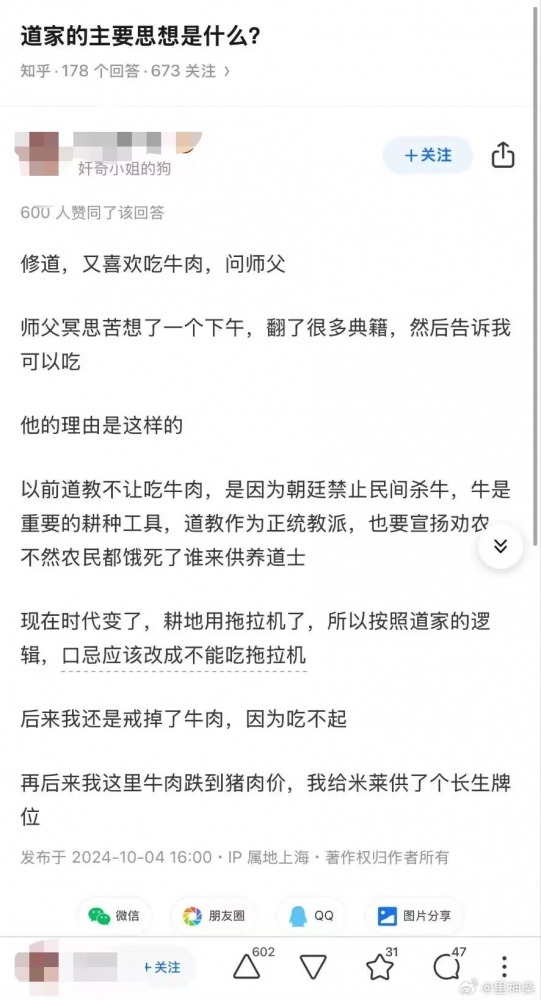Open the question header 道家的主要思想是什么
The image size is (541, 1000).
coord(140,37)
